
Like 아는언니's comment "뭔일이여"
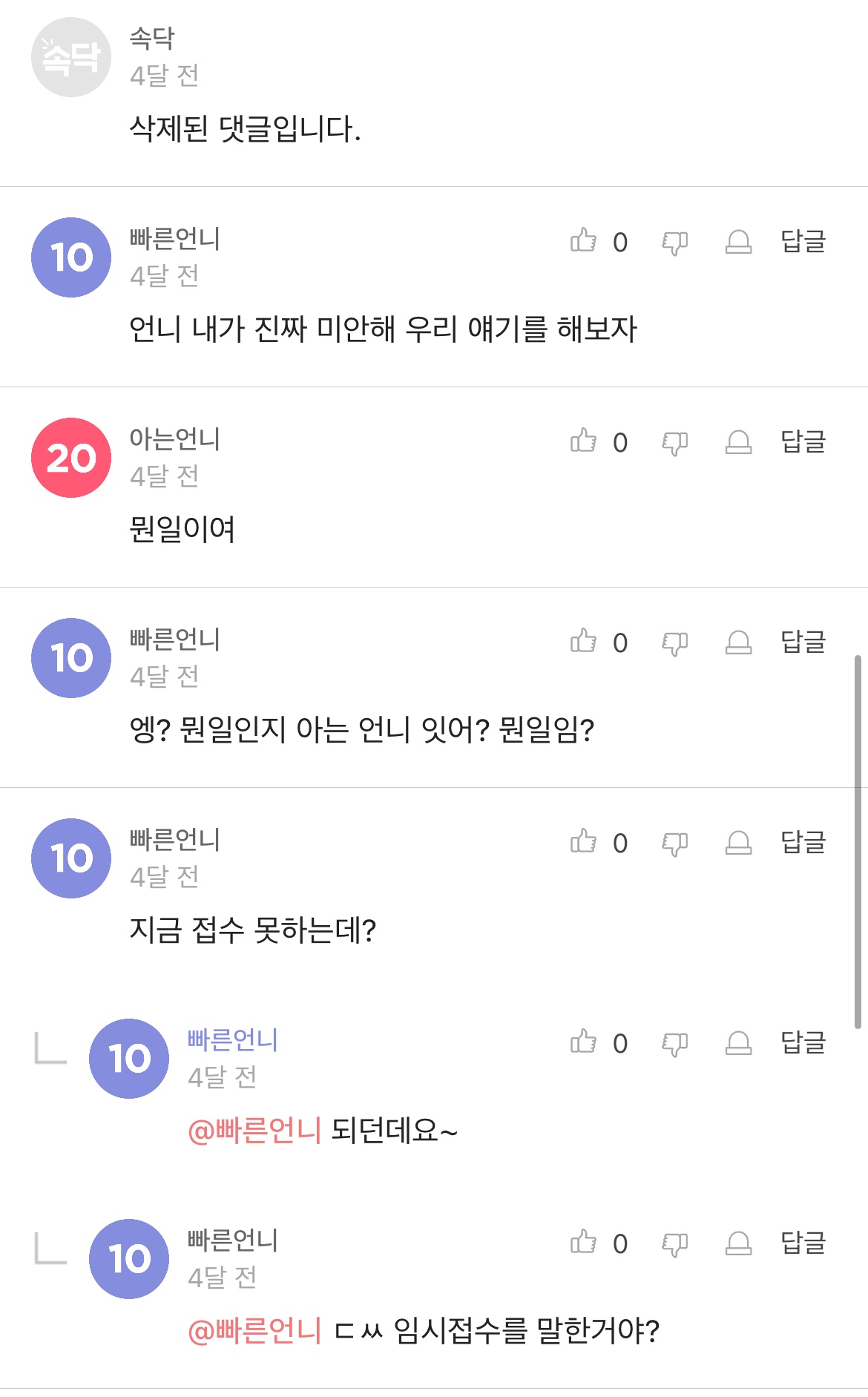584,441
